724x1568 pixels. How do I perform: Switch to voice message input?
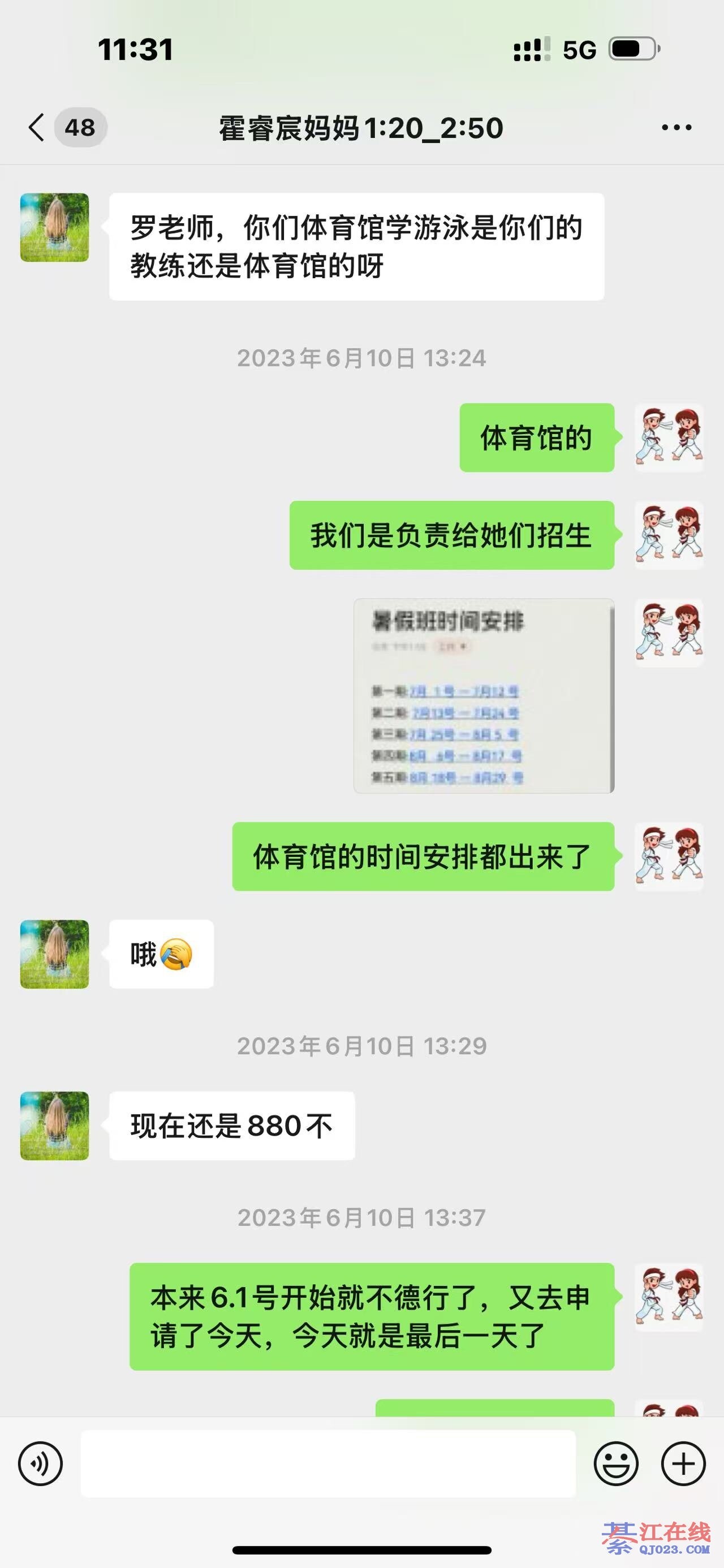(x=40, y=1463)
